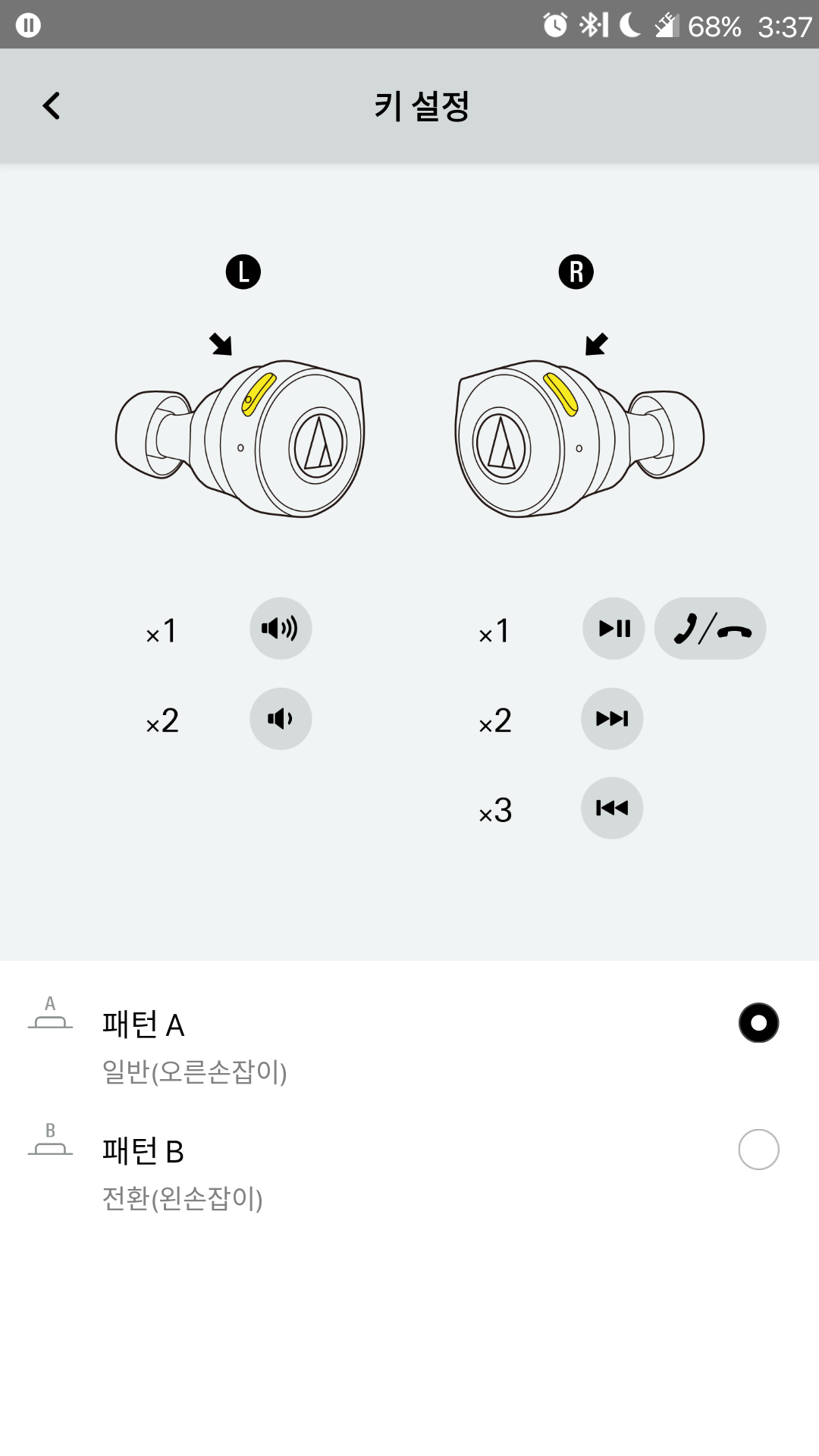The width and height of the screenshot is (819, 1456).
Task: Tap the previous track icon beside ×3
Action: point(612,808)
